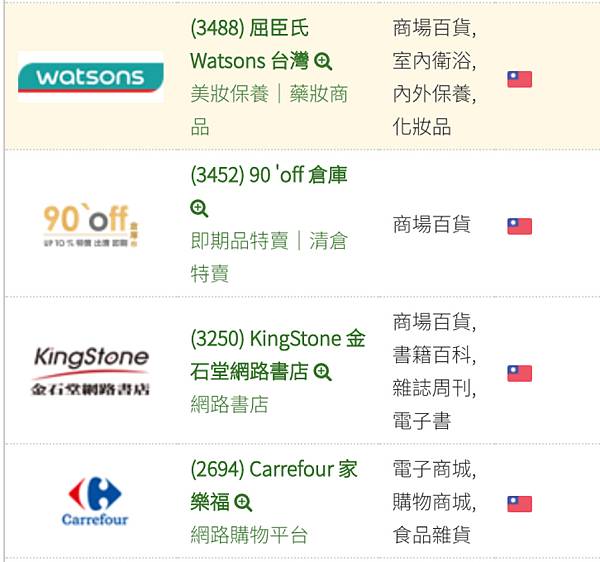Open the 美妝保養 tag link

pos(229,94)
